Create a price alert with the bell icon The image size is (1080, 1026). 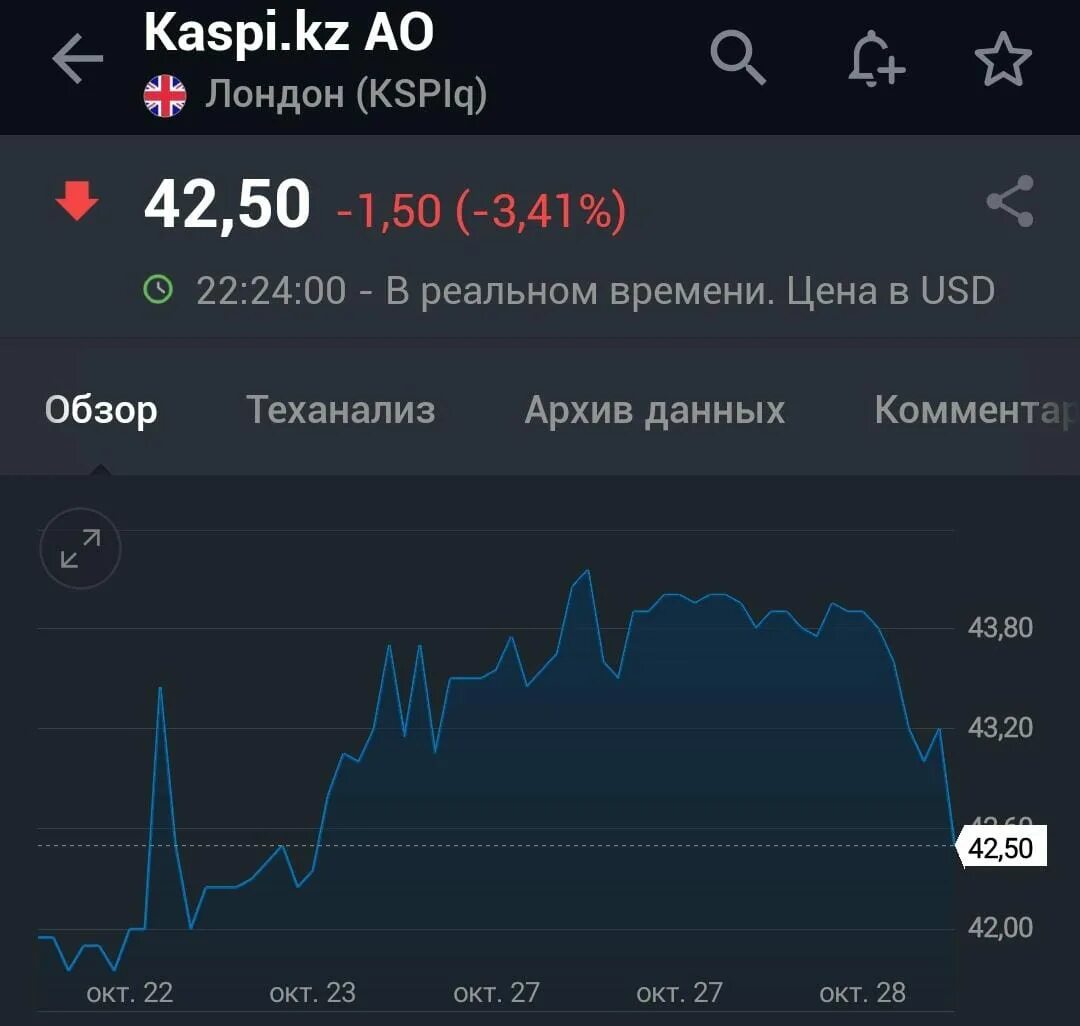click(x=875, y=58)
